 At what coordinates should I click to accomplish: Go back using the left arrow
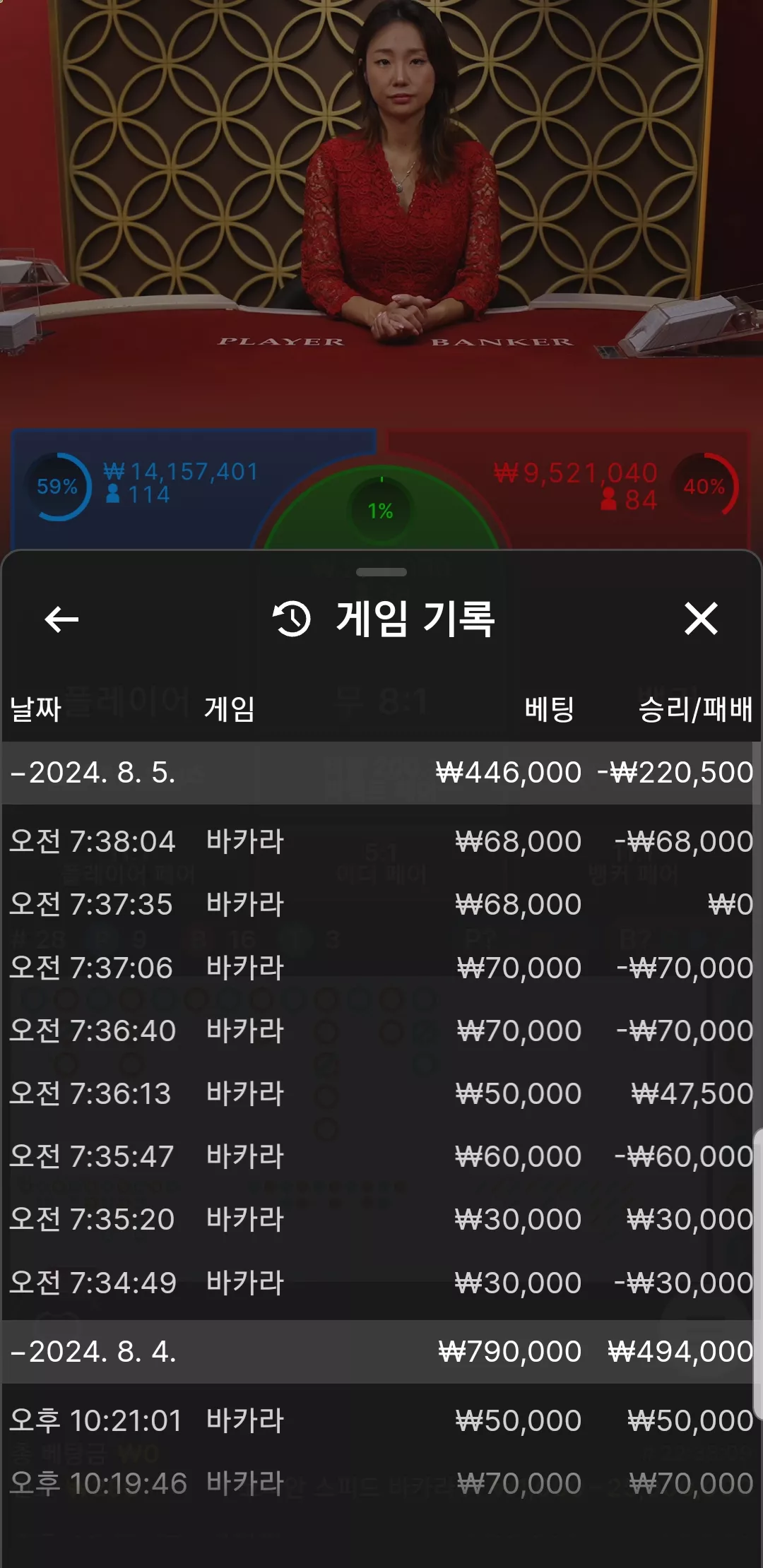(x=61, y=619)
